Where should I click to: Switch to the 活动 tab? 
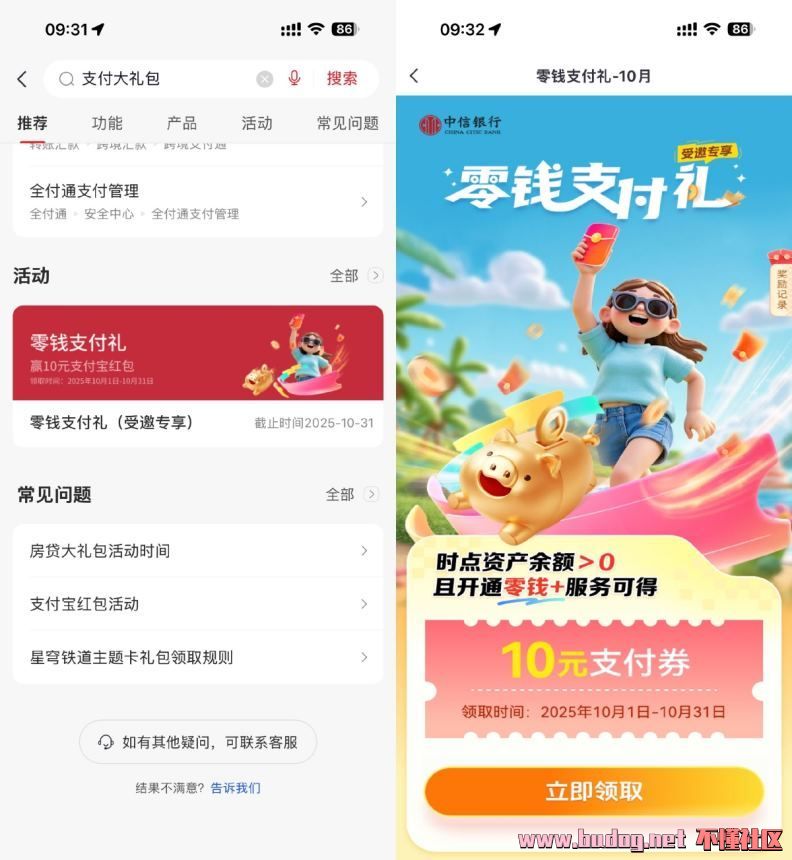pos(256,123)
